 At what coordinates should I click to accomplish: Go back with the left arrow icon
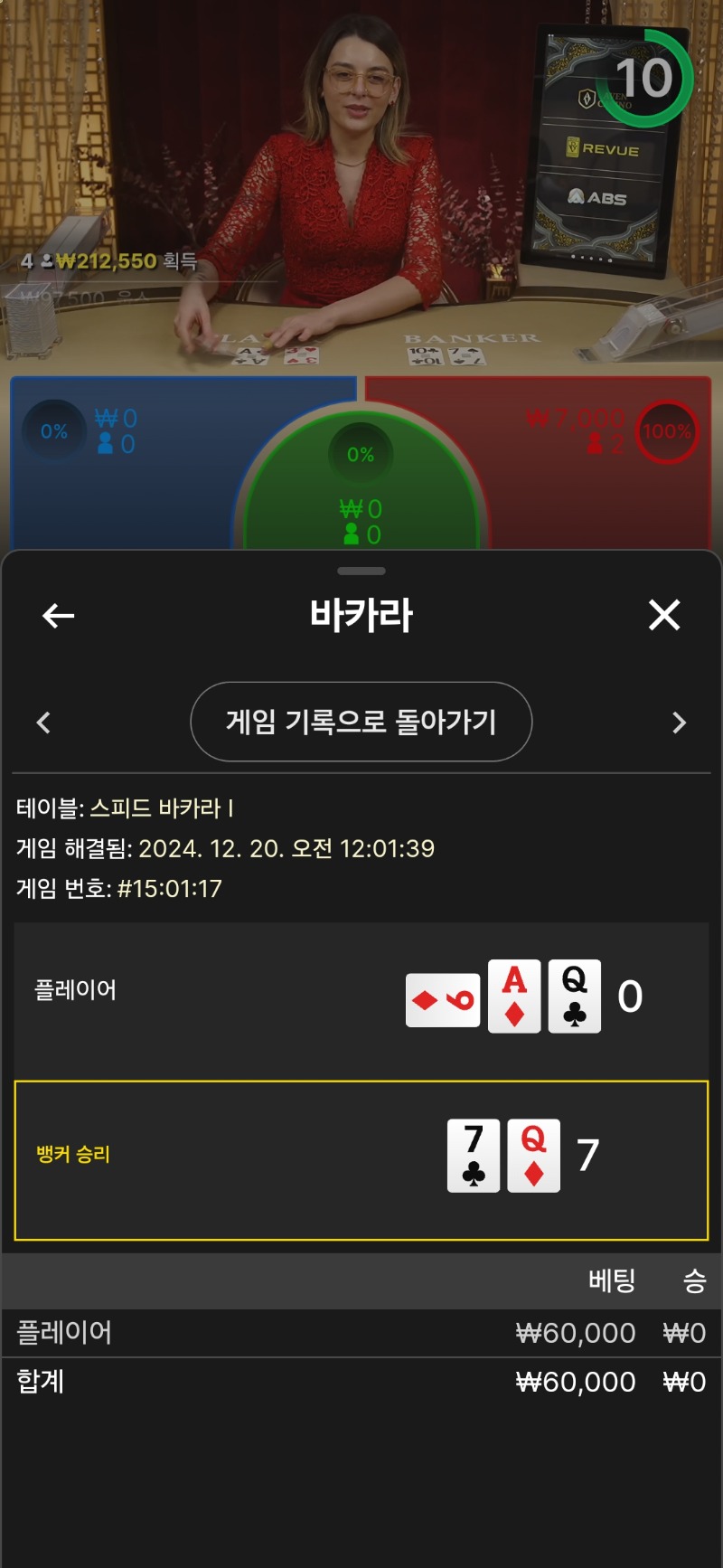(x=58, y=616)
